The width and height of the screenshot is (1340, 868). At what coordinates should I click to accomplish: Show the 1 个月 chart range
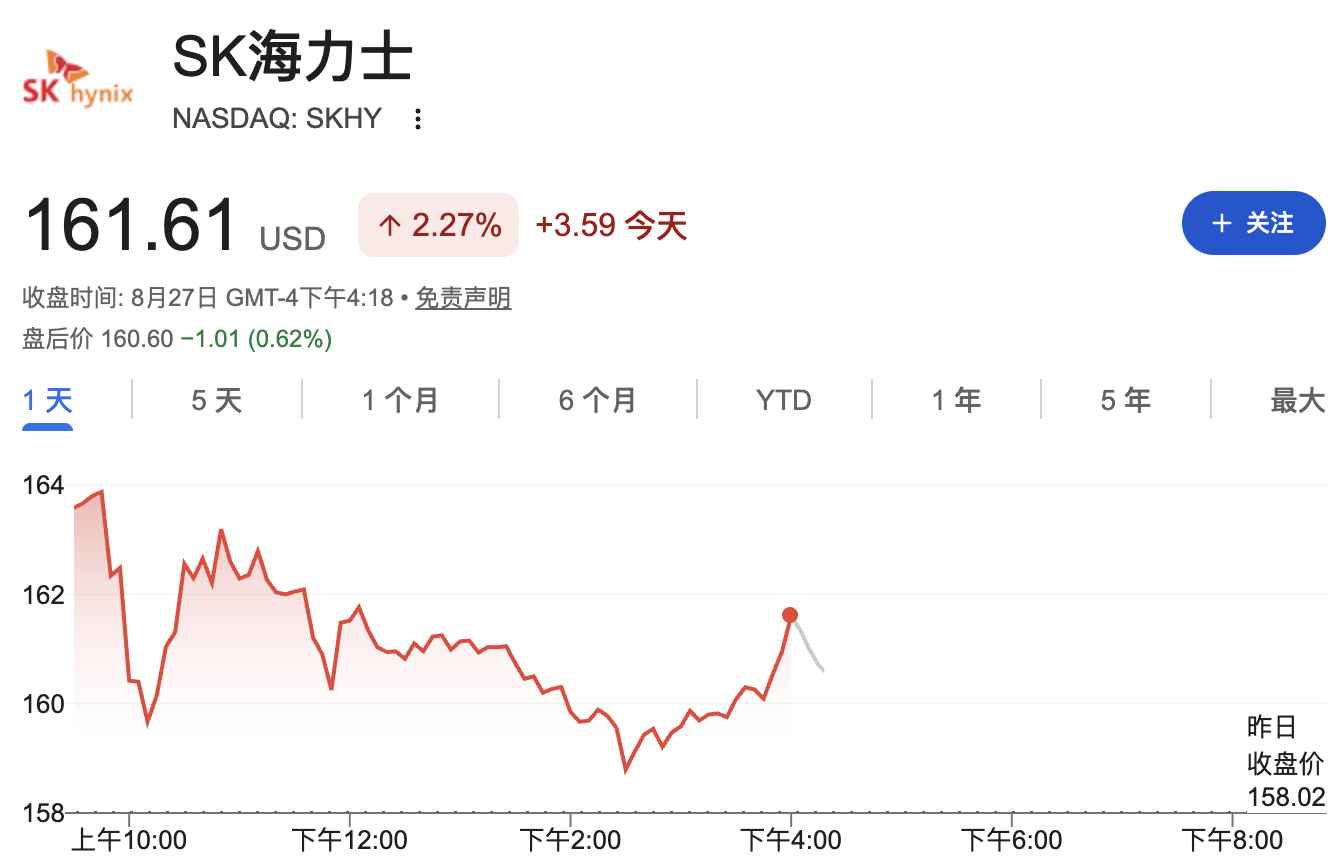point(400,401)
